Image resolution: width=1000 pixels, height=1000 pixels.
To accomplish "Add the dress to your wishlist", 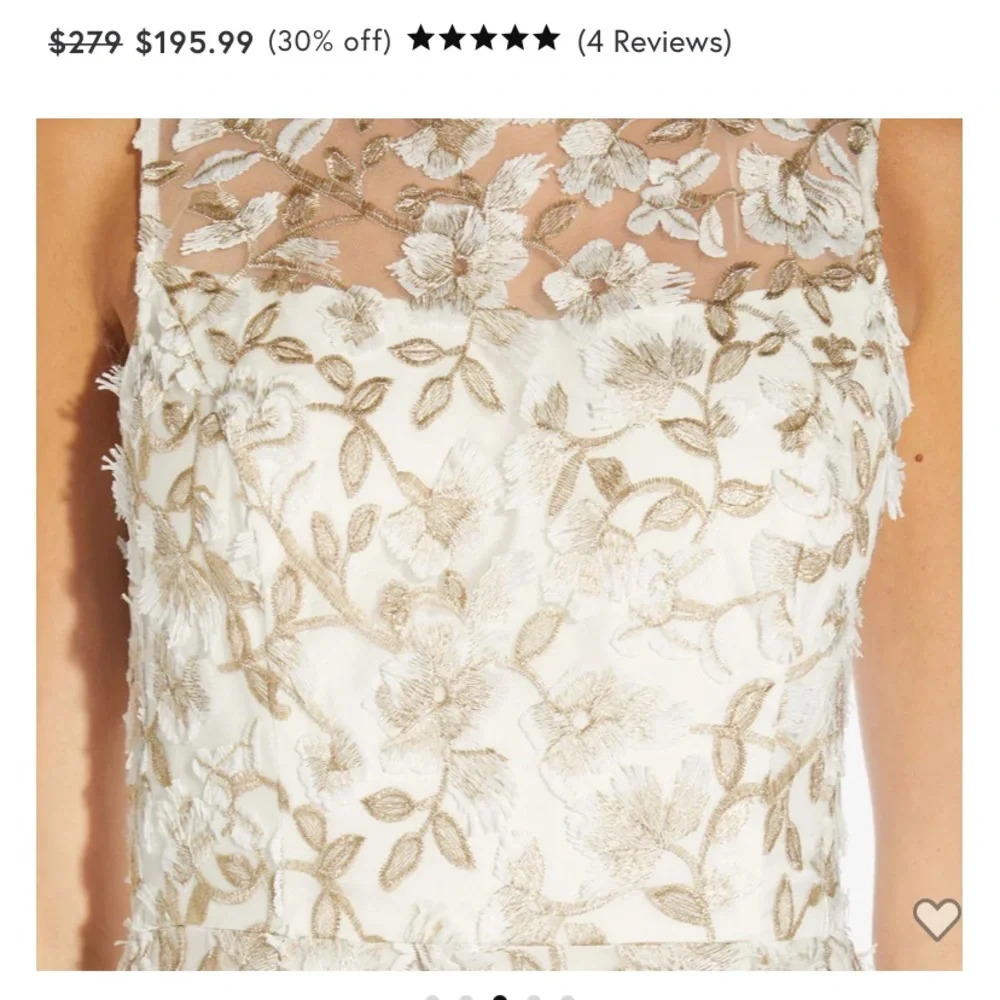I will tap(936, 919).
